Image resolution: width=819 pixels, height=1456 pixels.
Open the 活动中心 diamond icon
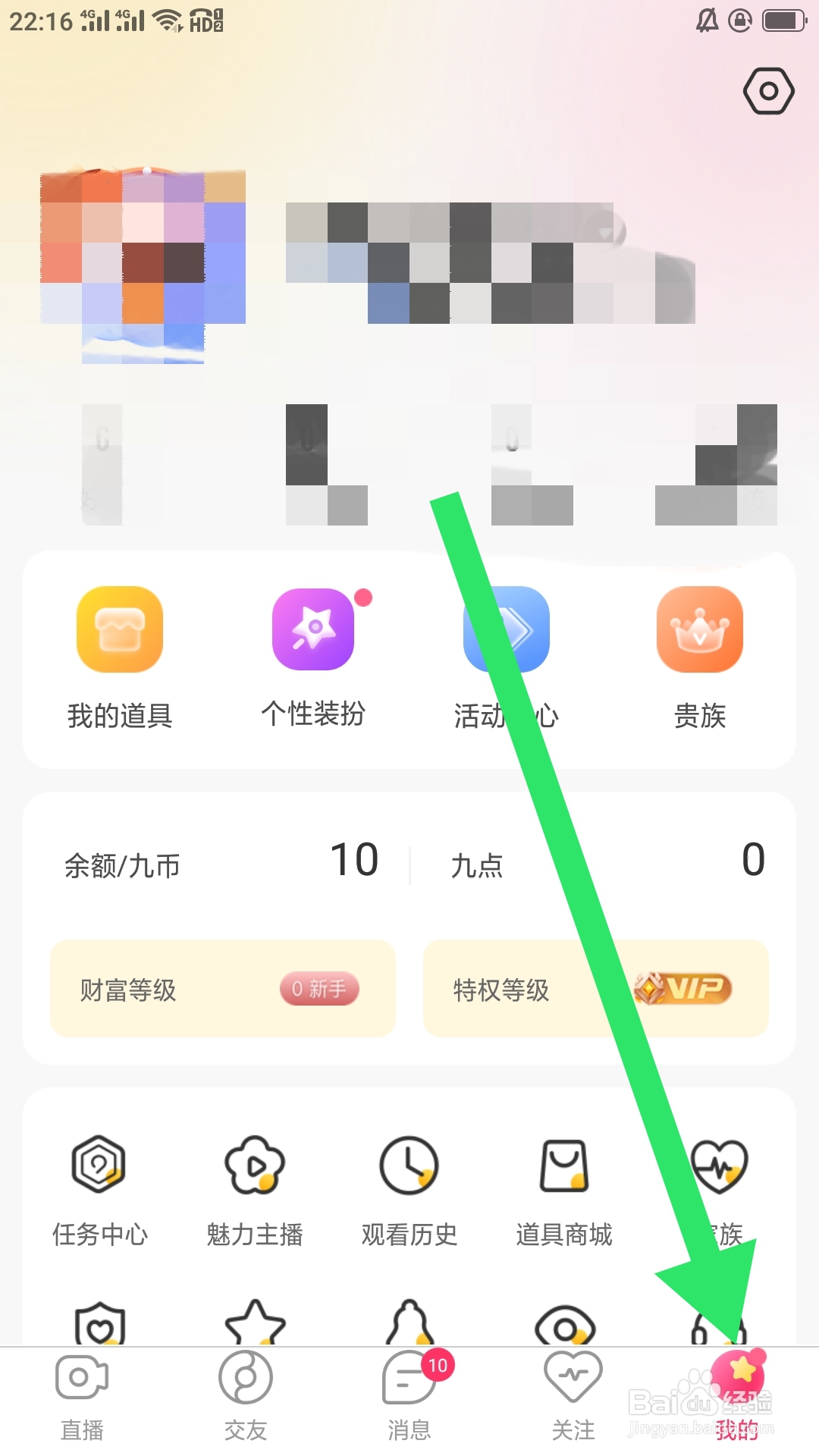tap(505, 652)
